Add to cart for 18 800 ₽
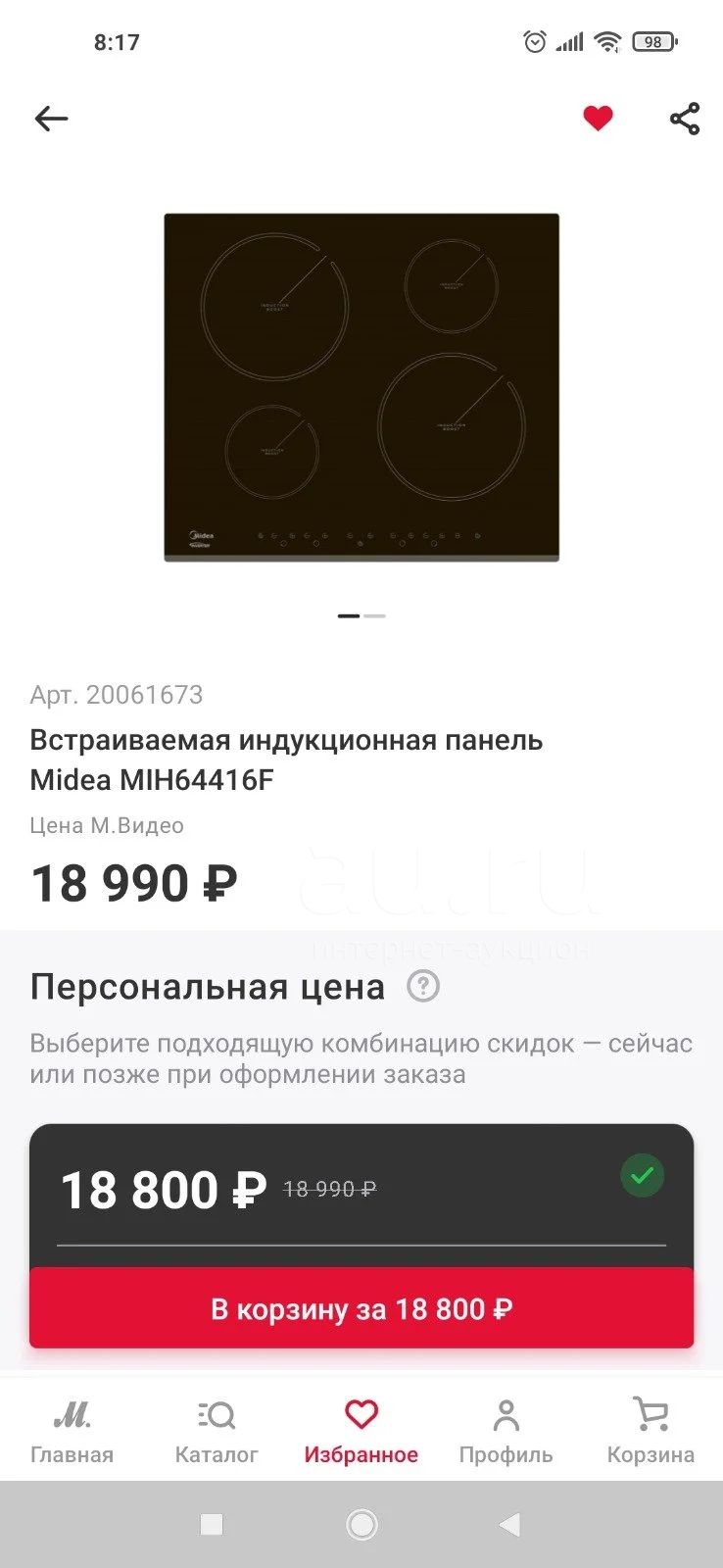 tap(361, 1308)
